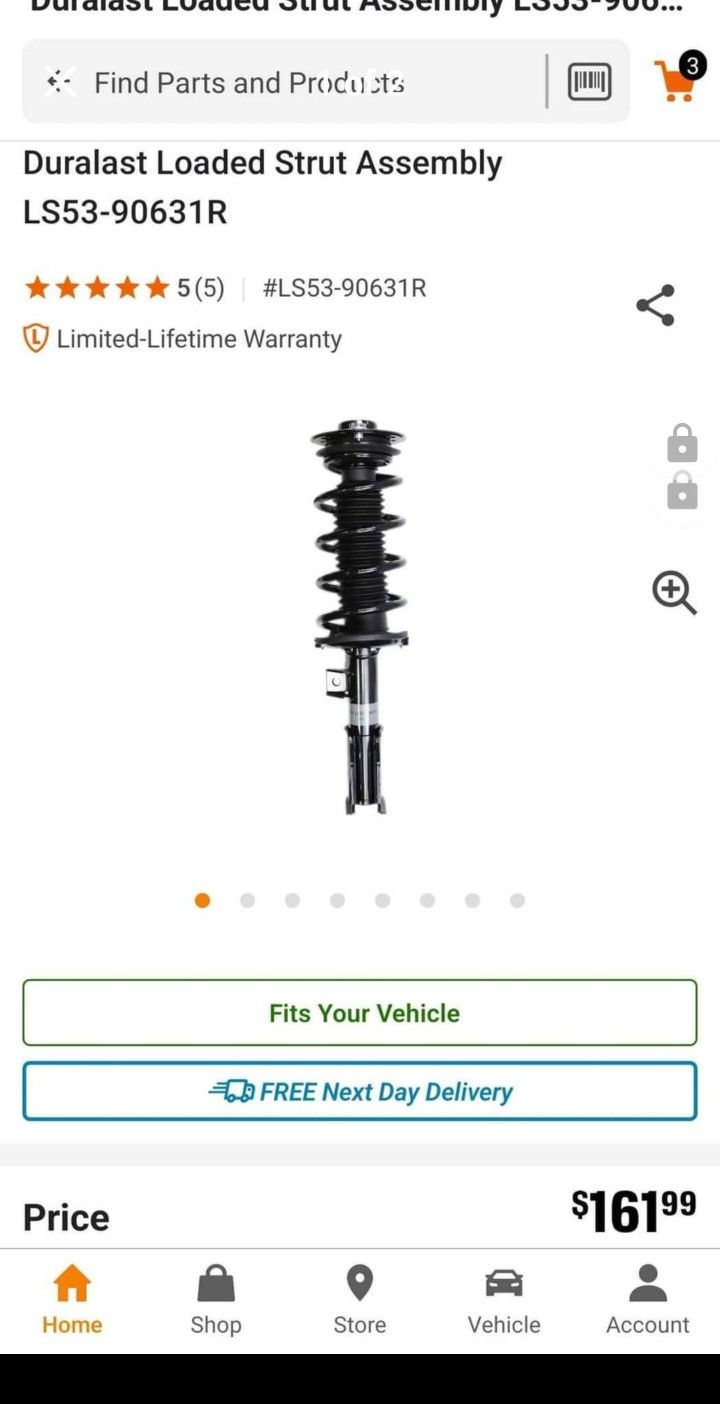Screen dimensions: 720x1404
Task: Open the barcode scanner
Action: pos(589,82)
